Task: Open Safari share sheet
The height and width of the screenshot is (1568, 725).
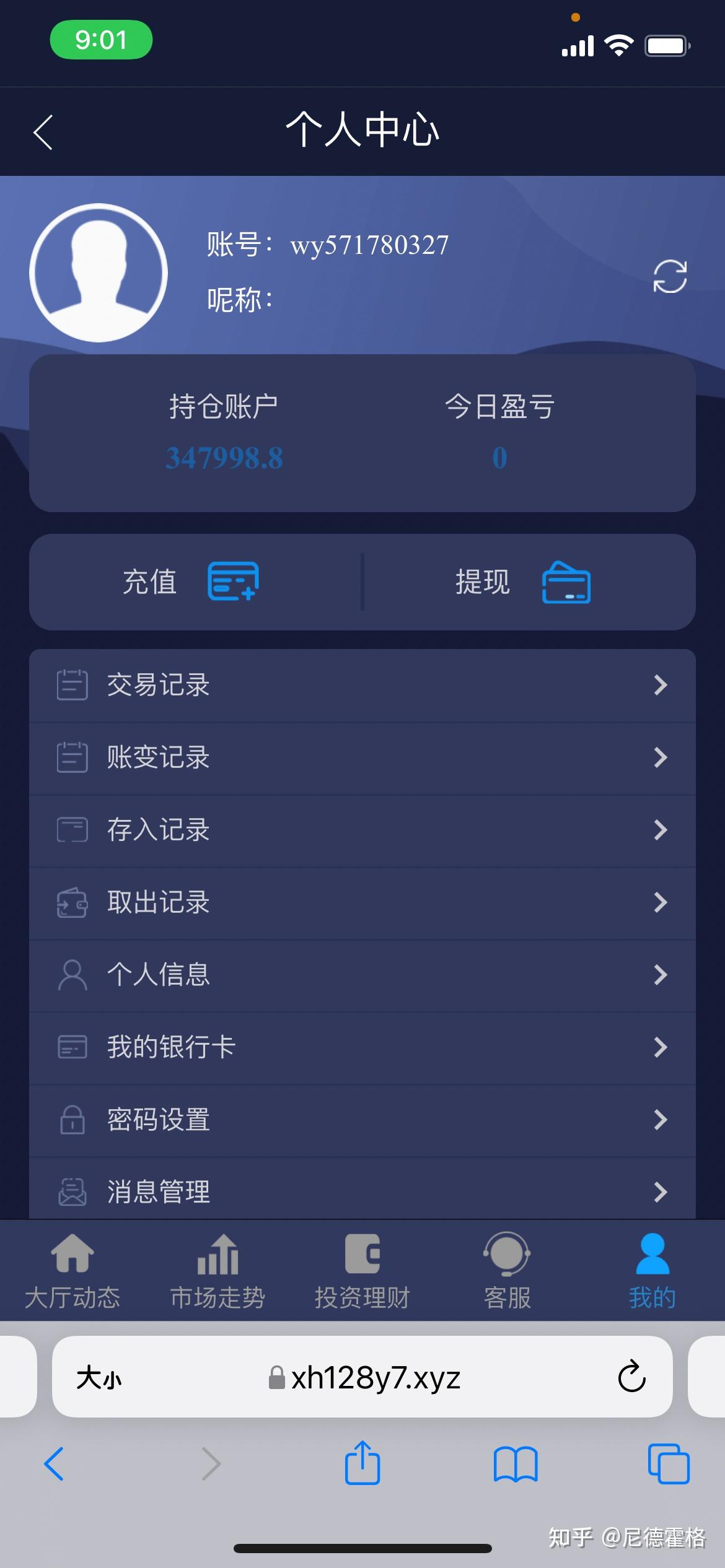Action: pos(362,1463)
